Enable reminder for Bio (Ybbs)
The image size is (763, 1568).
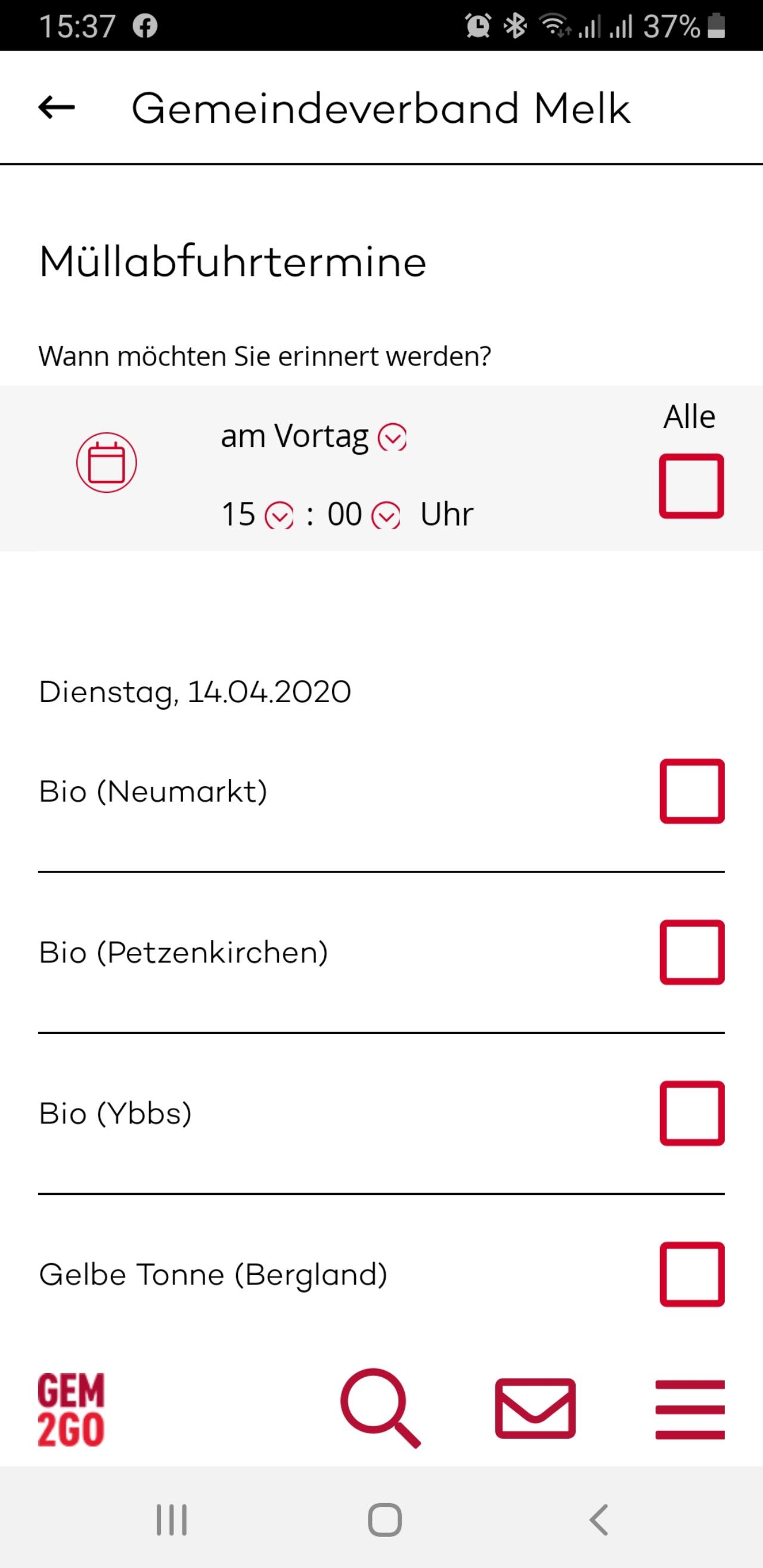(x=691, y=1113)
